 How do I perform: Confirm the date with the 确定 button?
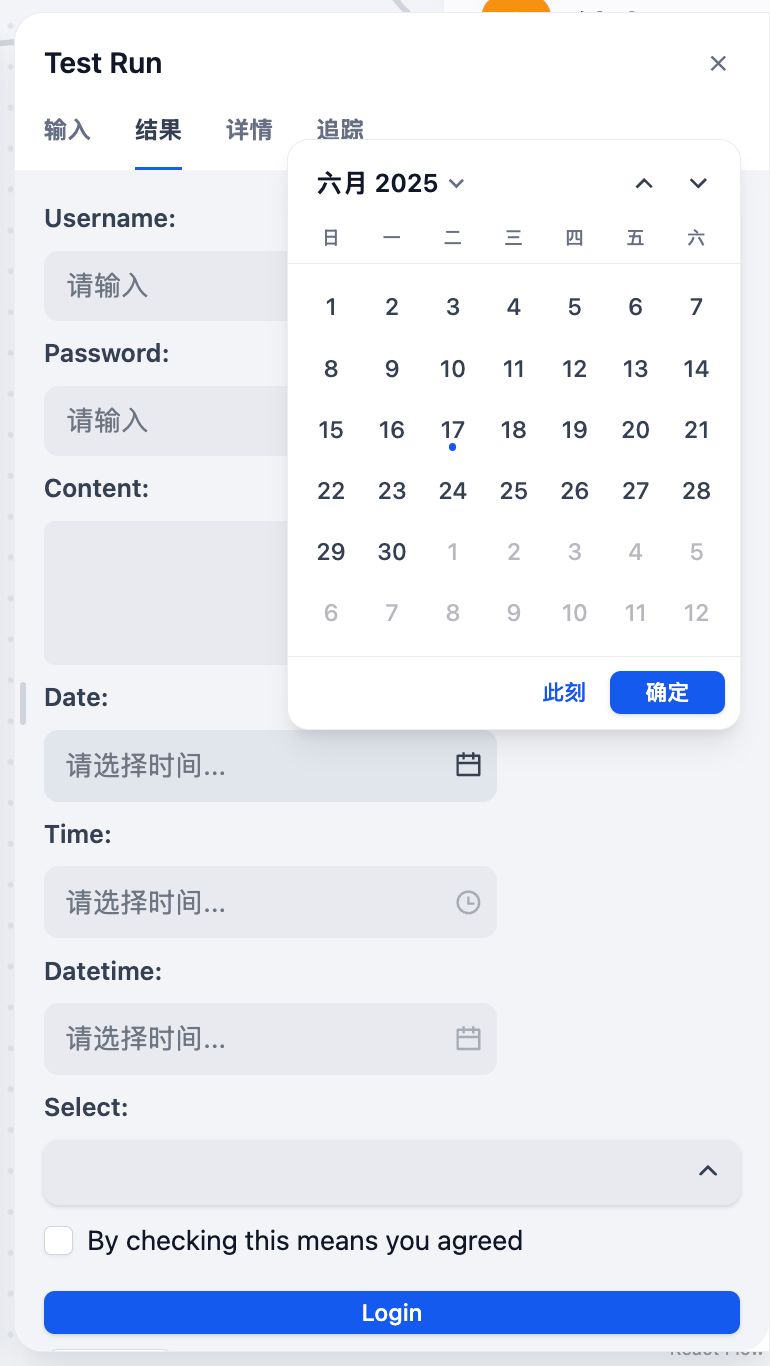(x=667, y=692)
